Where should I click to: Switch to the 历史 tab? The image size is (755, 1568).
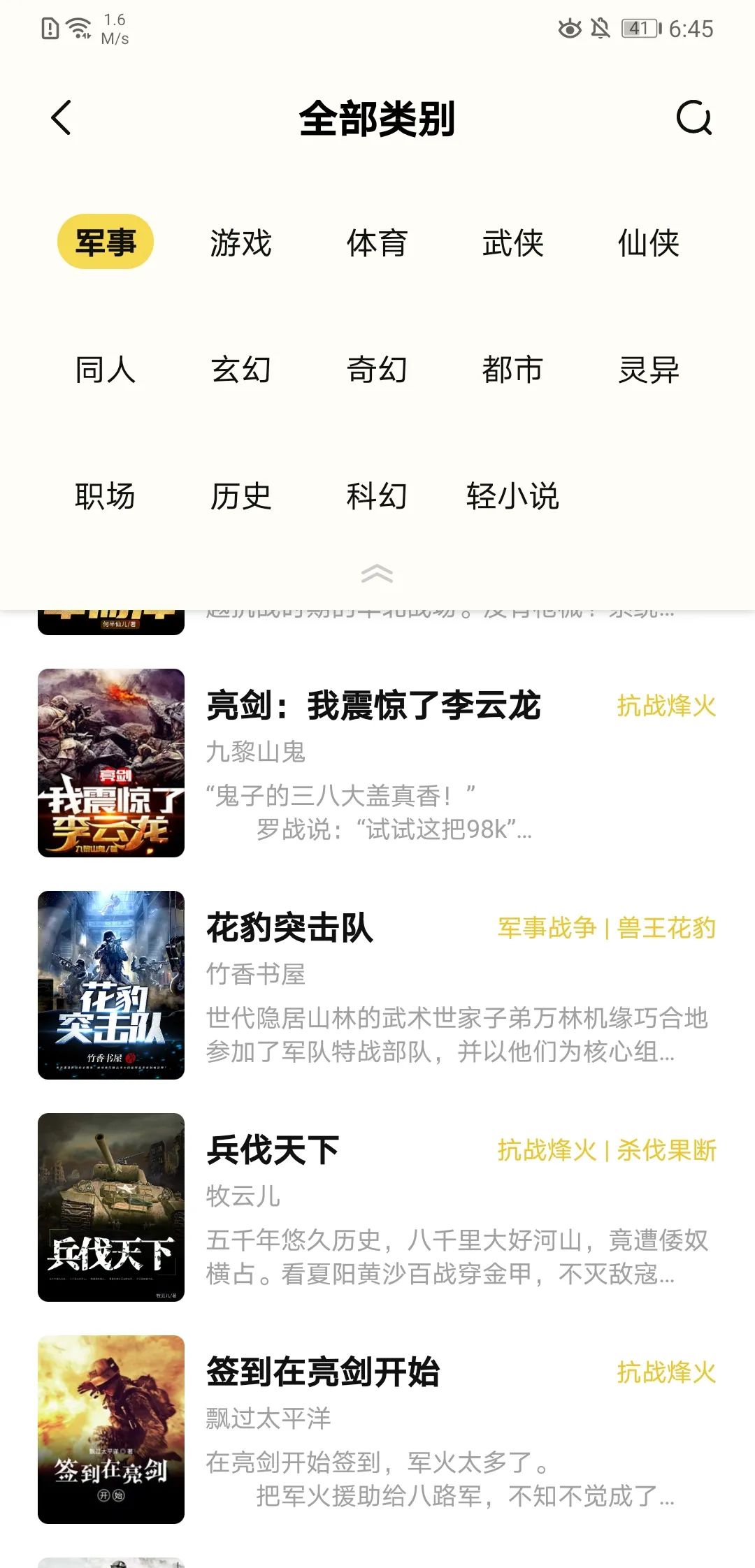(240, 496)
